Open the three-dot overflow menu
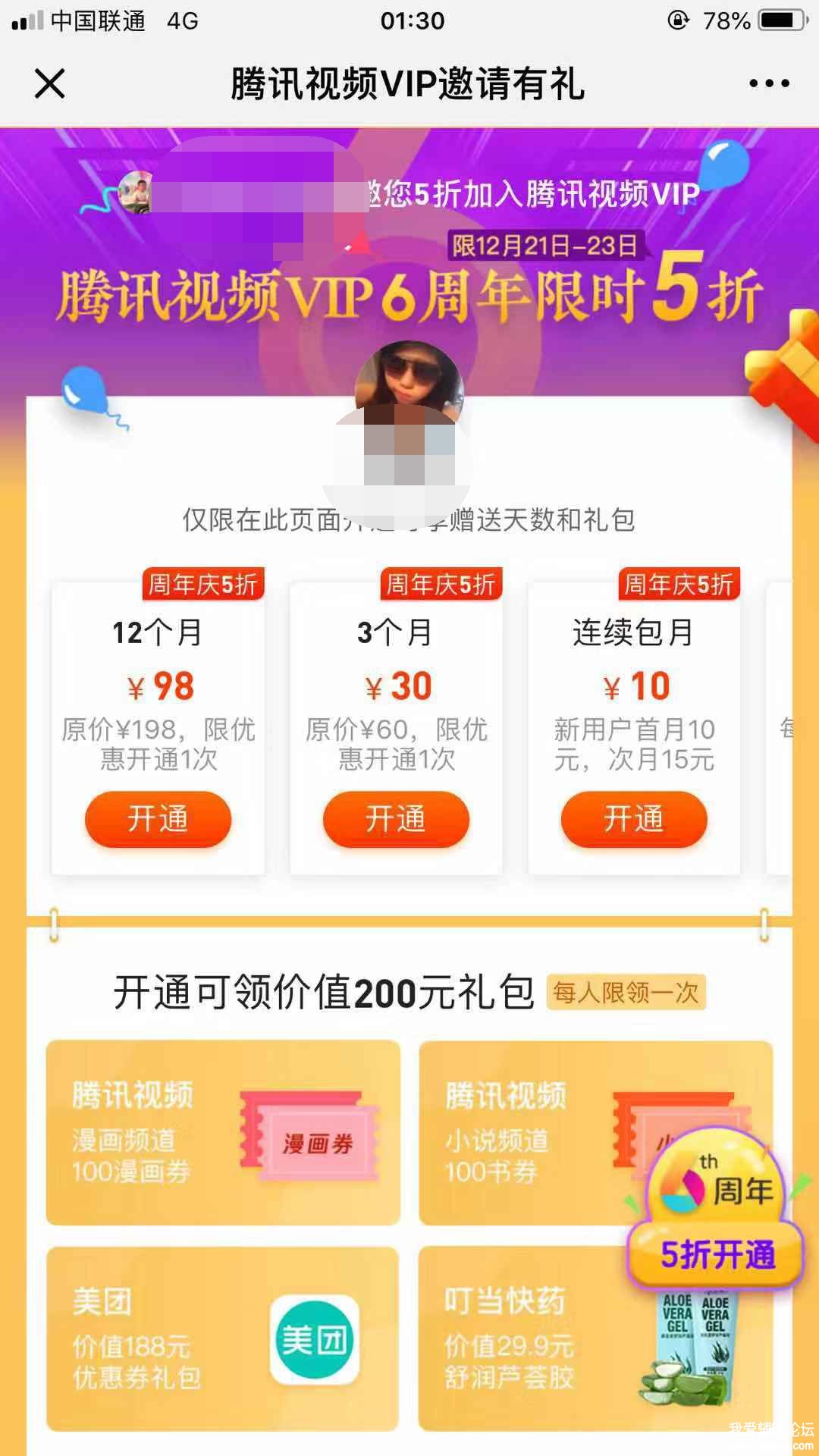 [x=769, y=83]
